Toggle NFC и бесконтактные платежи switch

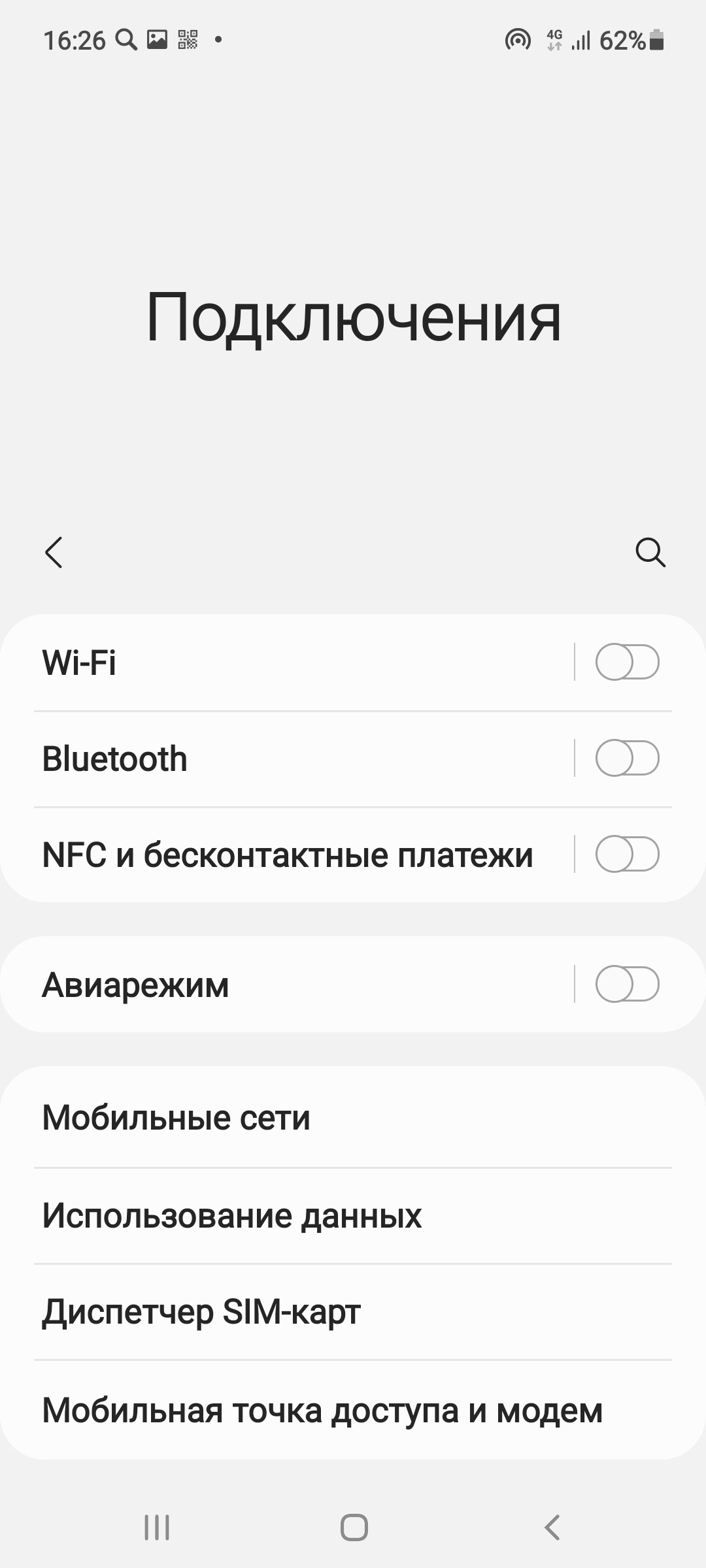click(627, 854)
